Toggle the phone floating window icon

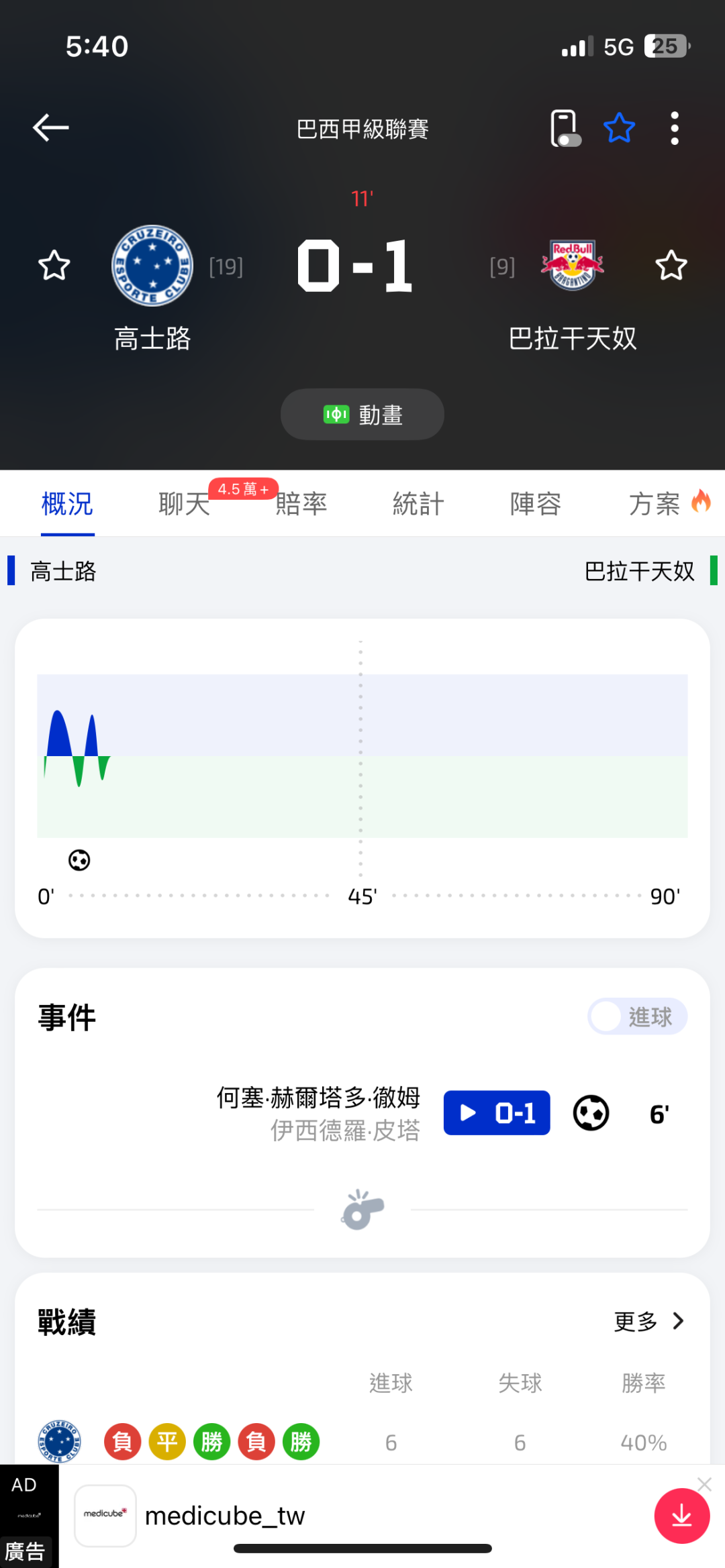click(565, 127)
